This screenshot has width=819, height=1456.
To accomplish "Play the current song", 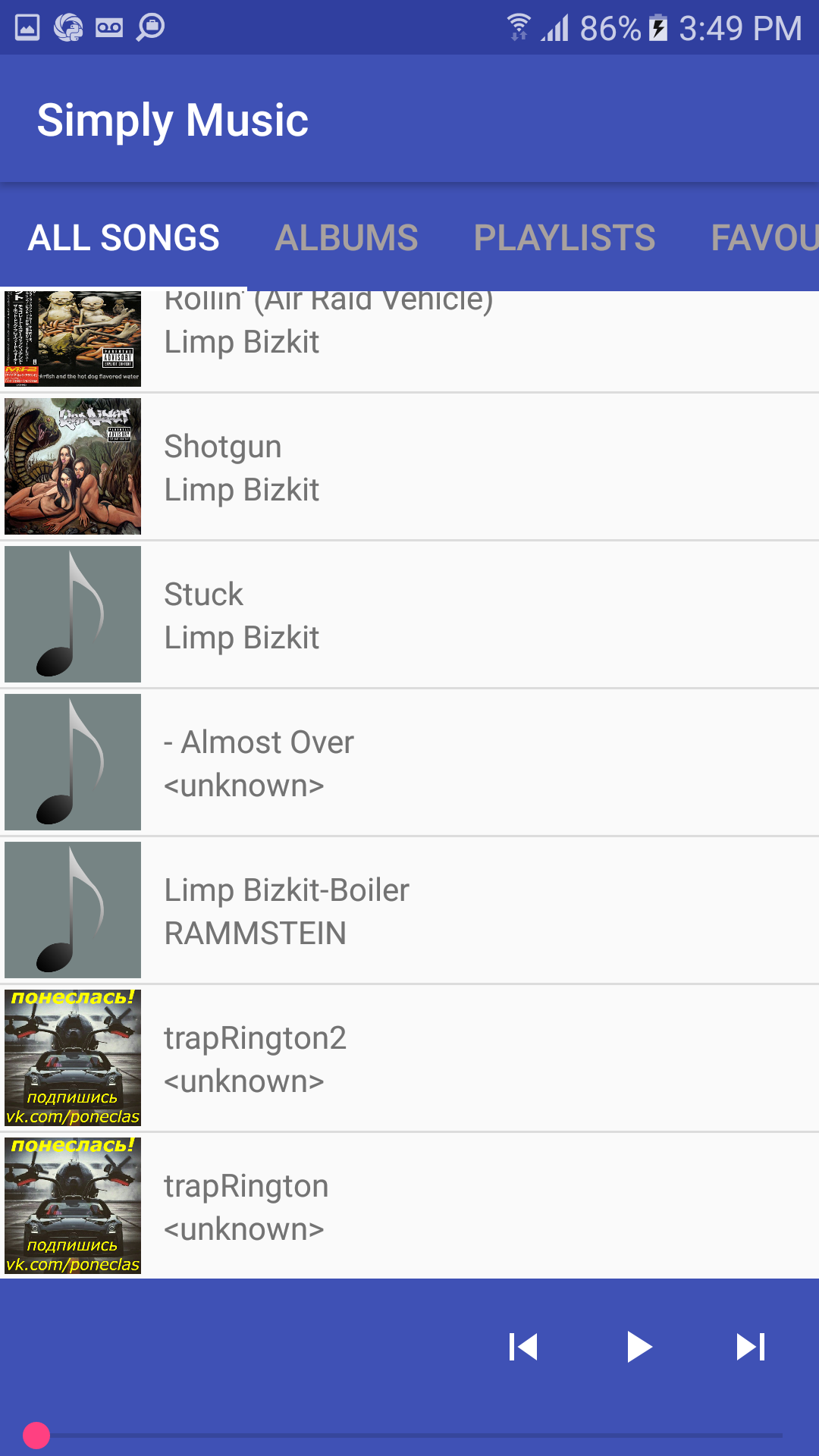I will (639, 1348).
